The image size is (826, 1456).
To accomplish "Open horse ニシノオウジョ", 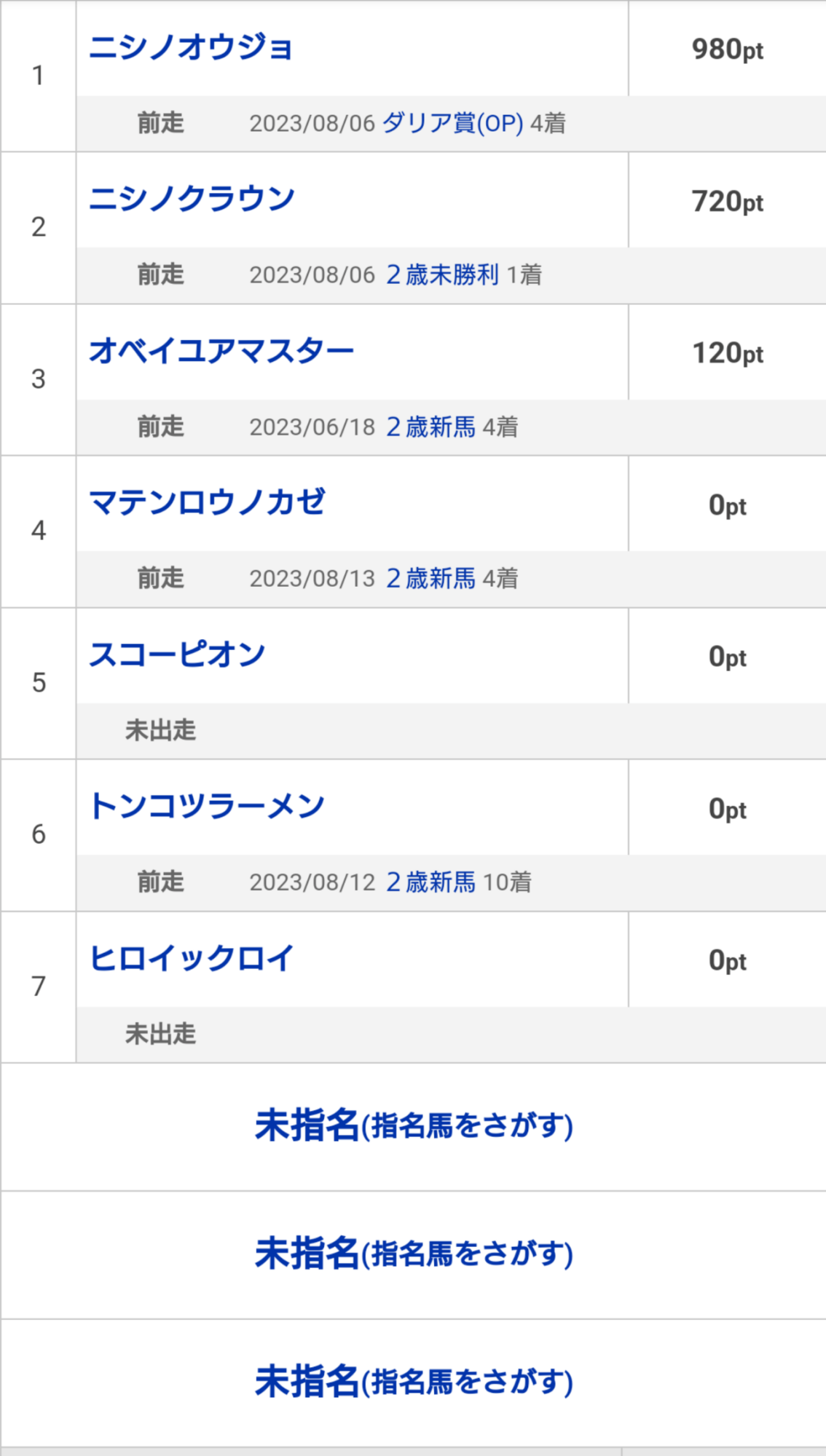I will 191,48.
